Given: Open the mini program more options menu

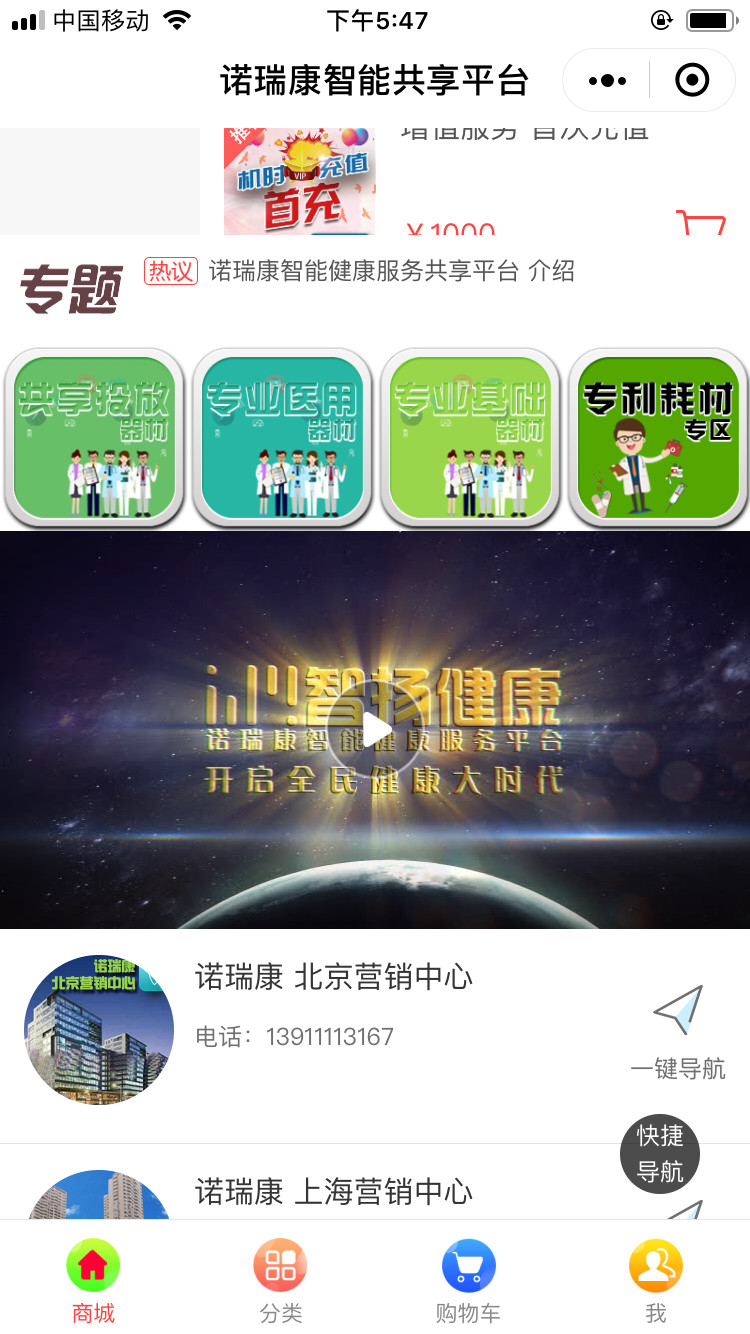Looking at the screenshot, I should click(x=607, y=80).
